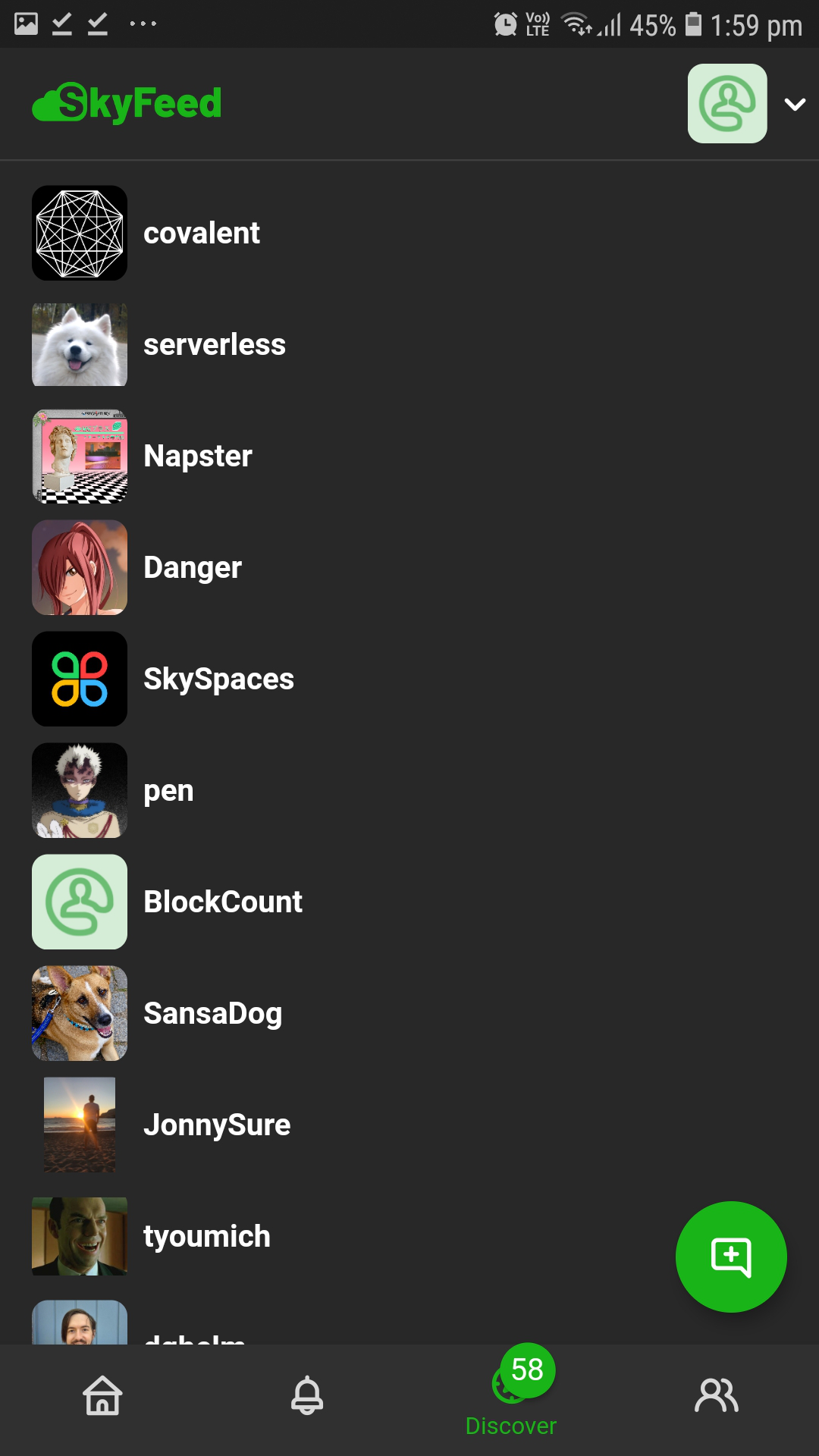Create a new post
This screenshot has width=819, height=1456.
730,1257
